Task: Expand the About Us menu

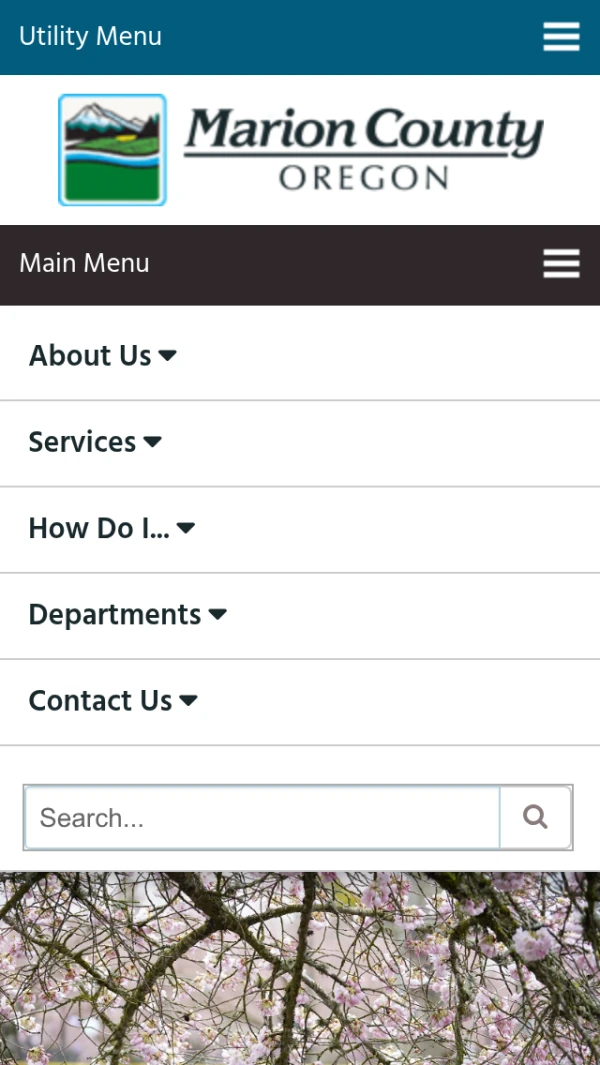Action: pyautogui.click(x=102, y=356)
